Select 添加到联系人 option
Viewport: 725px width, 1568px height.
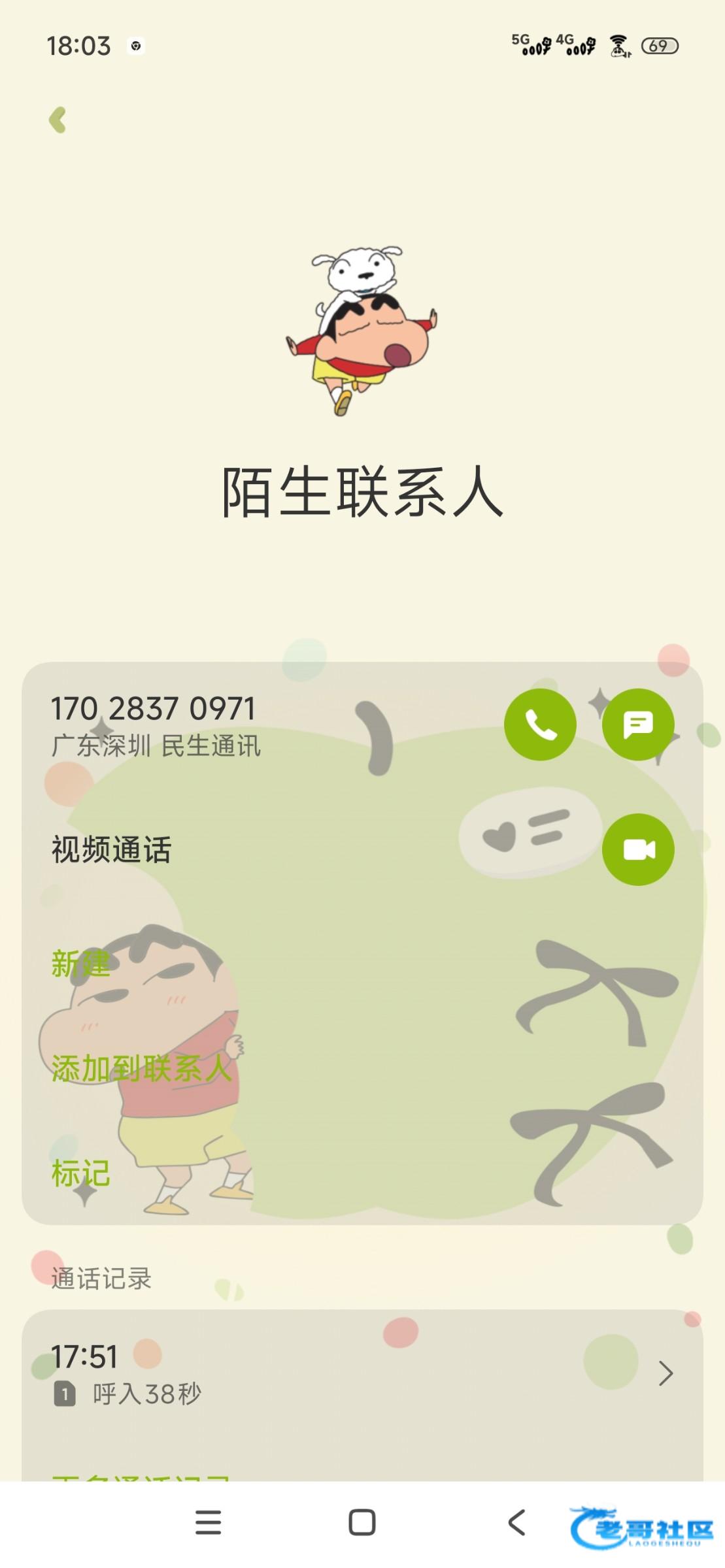141,1069
